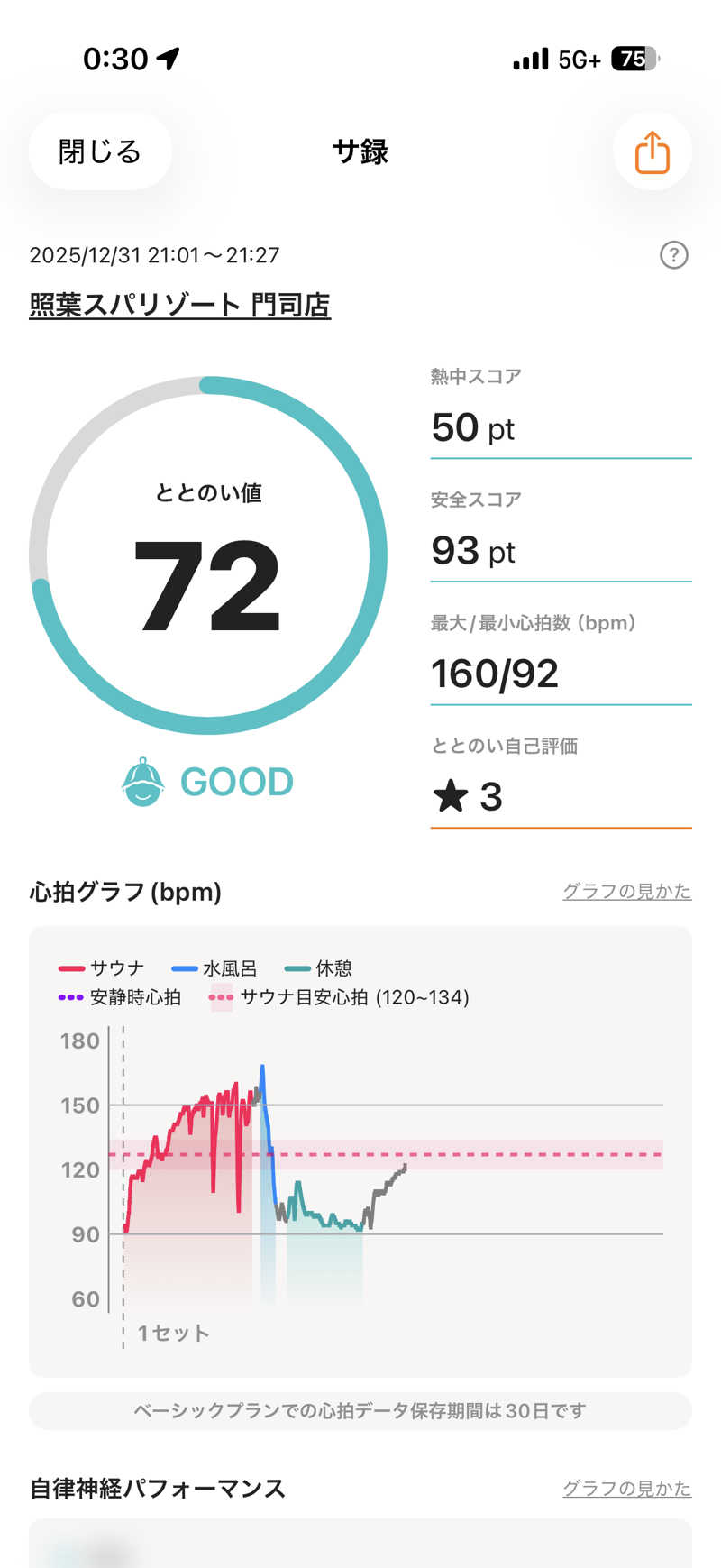Tap the 閉じる close button
The image size is (721, 1568).
[99, 151]
